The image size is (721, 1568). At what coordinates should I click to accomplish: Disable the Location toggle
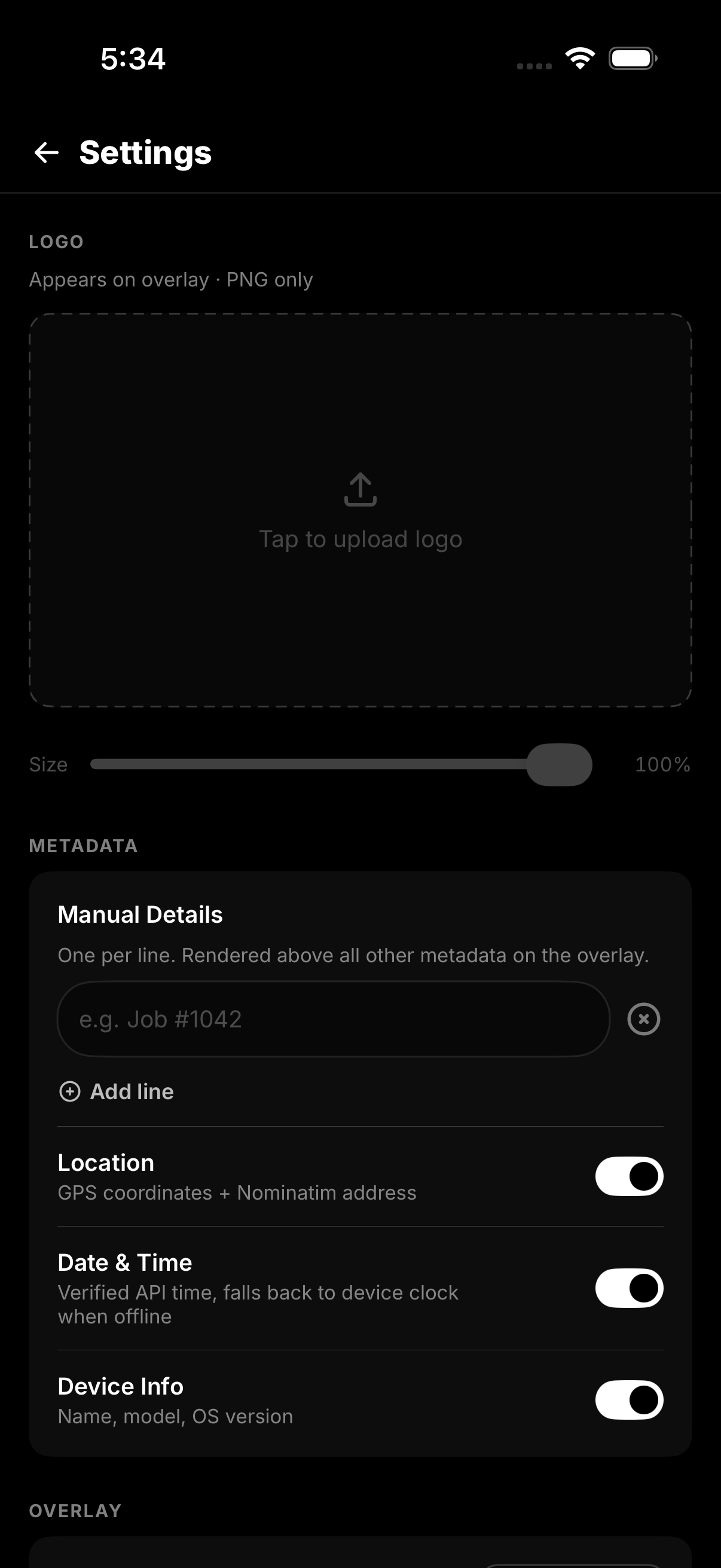[629, 1176]
